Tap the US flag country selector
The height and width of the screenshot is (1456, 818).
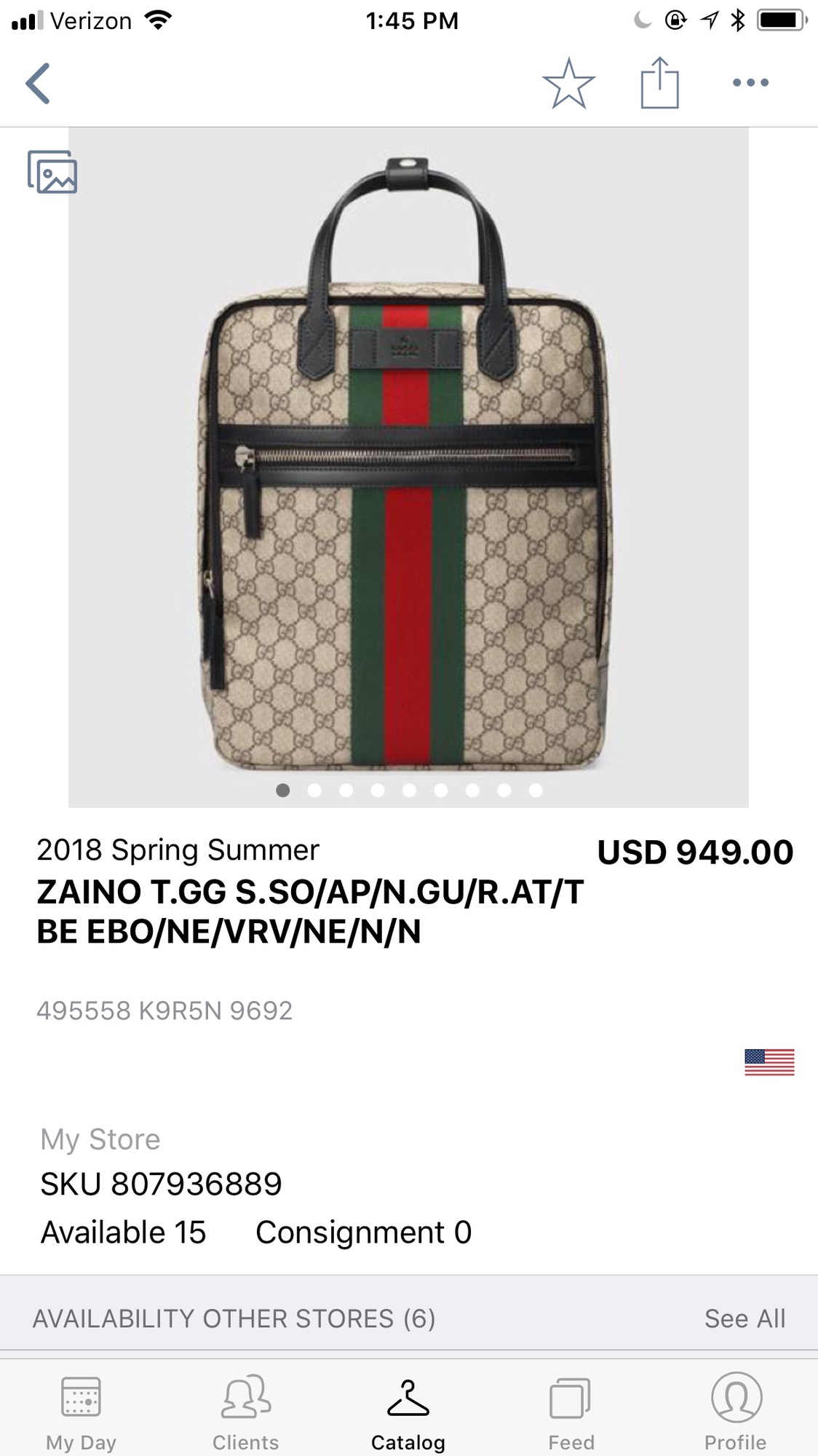pos(769,1062)
